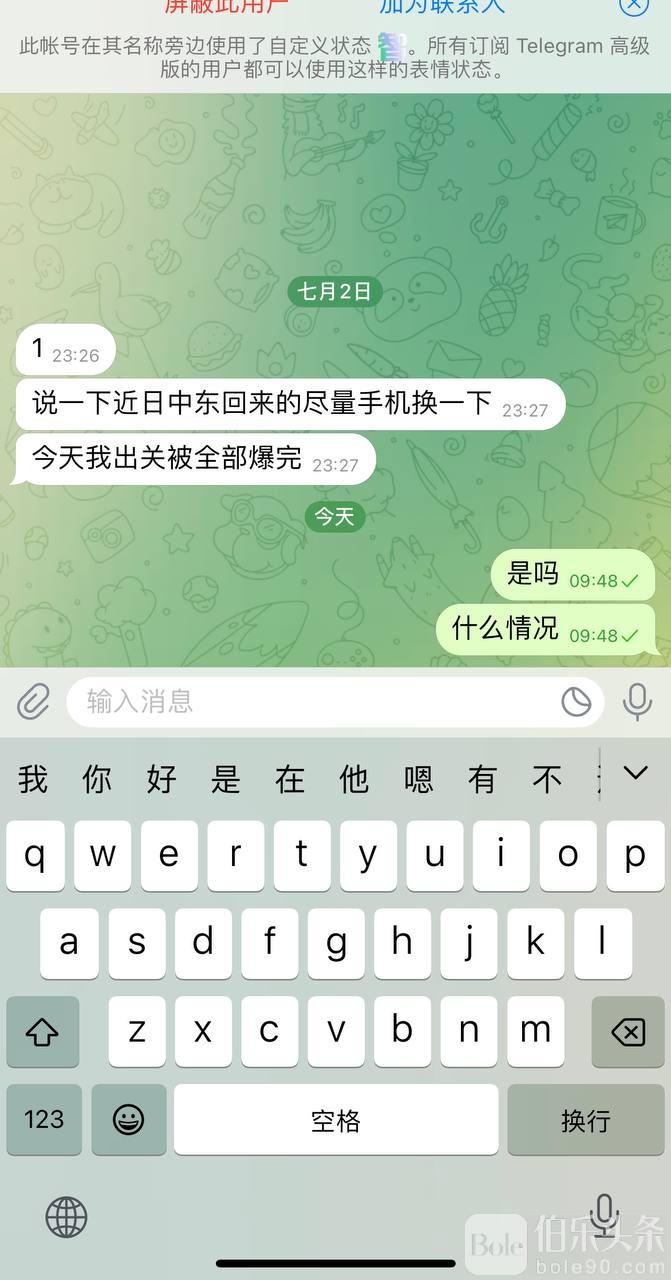The width and height of the screenshot is (671, 1280).
Task: Choose the suggestion 好
Action: click(x=161, y=778)
